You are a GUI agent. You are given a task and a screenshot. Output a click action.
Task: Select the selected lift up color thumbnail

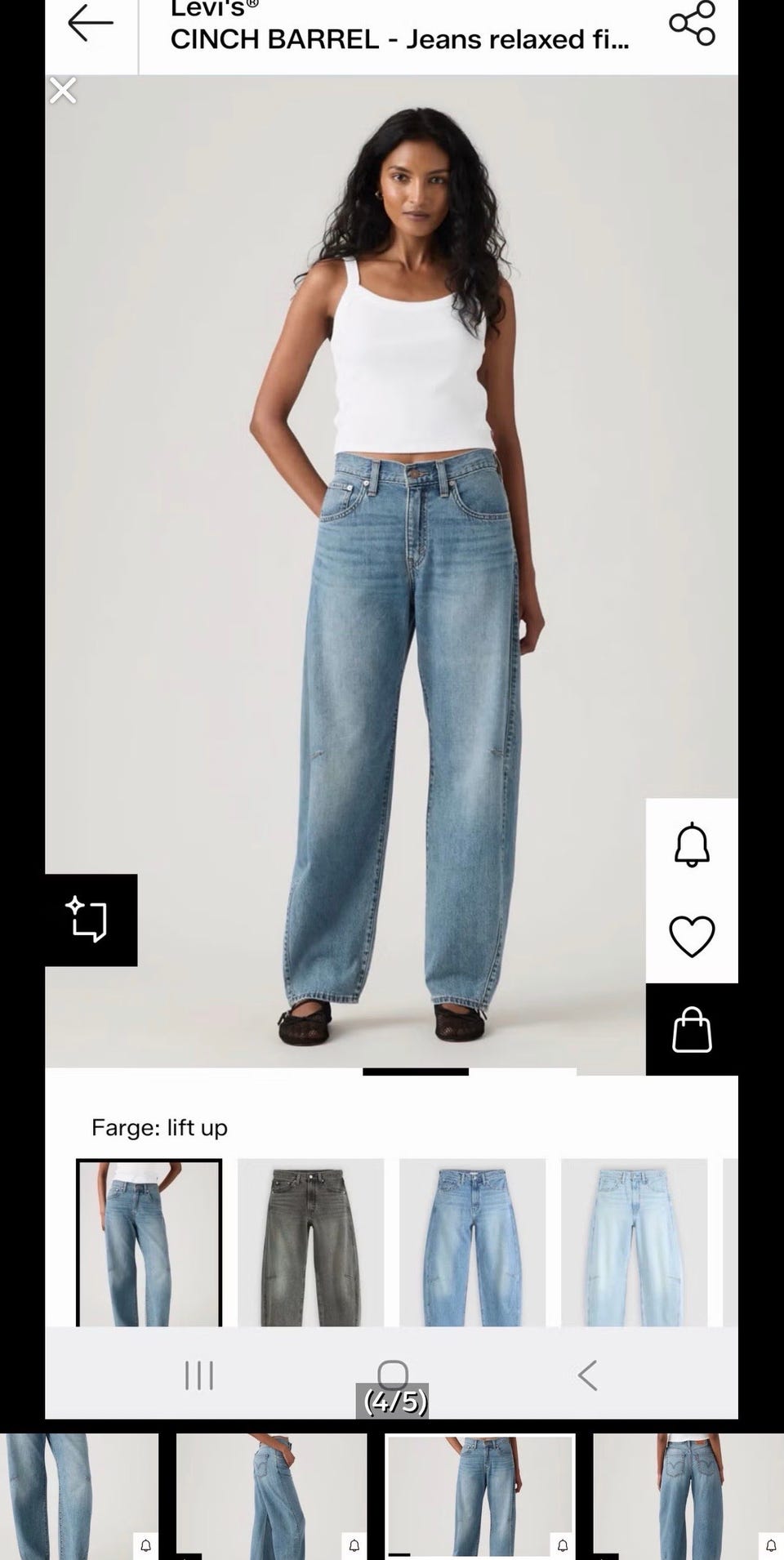pos(149,1241)
